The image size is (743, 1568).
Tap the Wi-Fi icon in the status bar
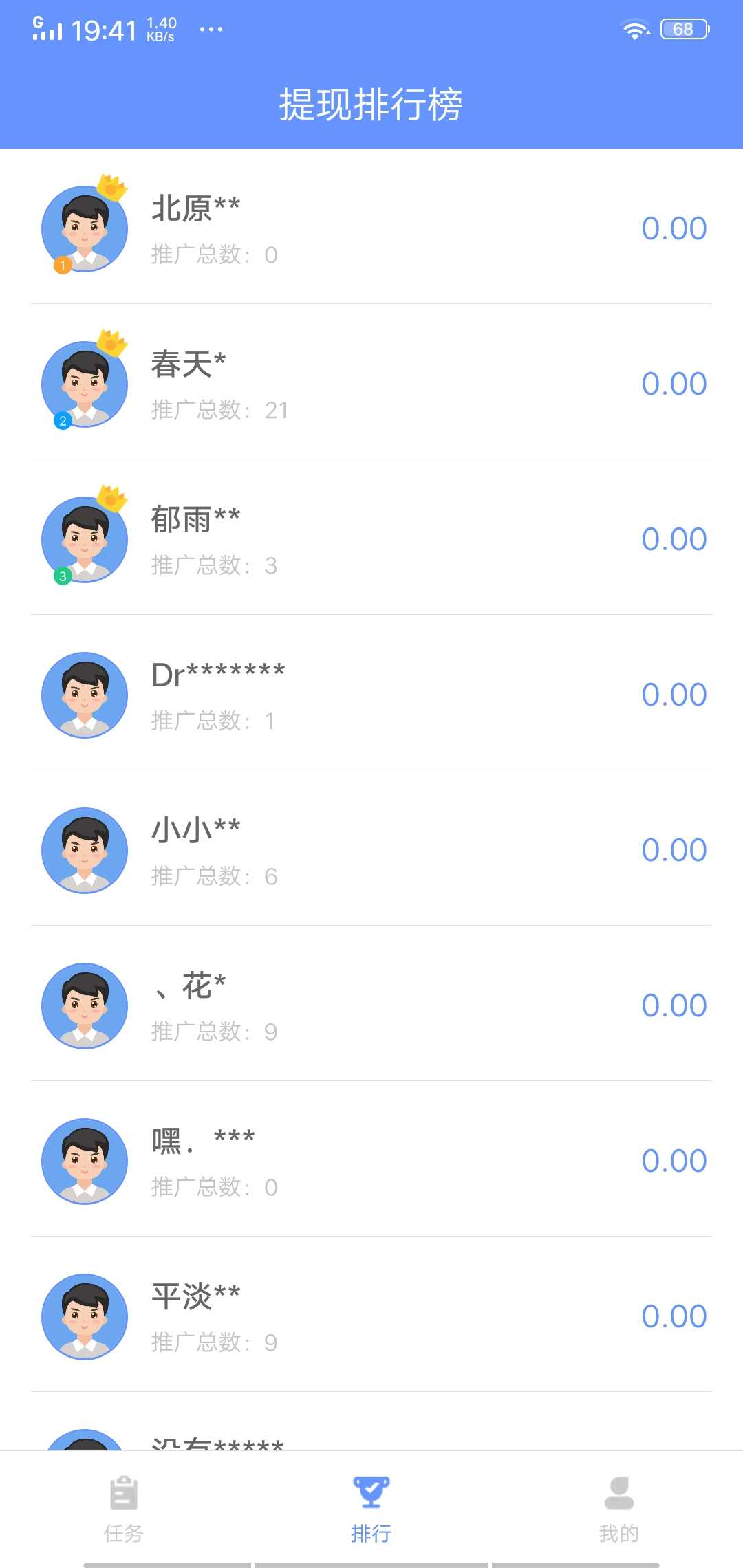[635, 29]
